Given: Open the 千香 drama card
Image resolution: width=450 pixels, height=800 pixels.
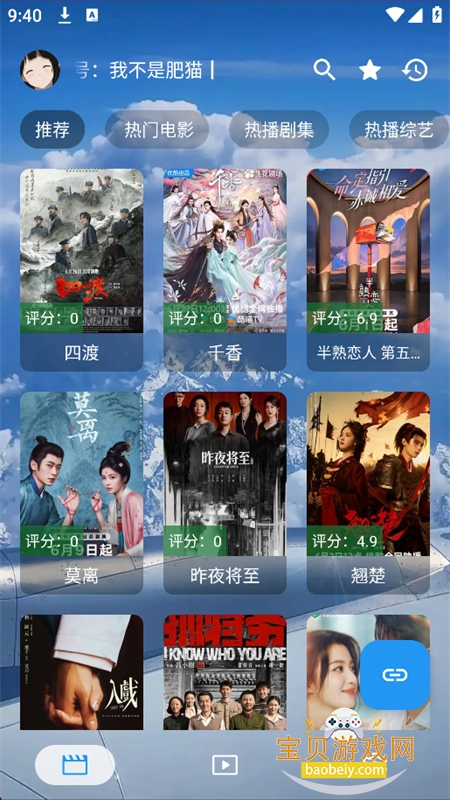Looking at the screenshot, I should [x=225, y=270].
